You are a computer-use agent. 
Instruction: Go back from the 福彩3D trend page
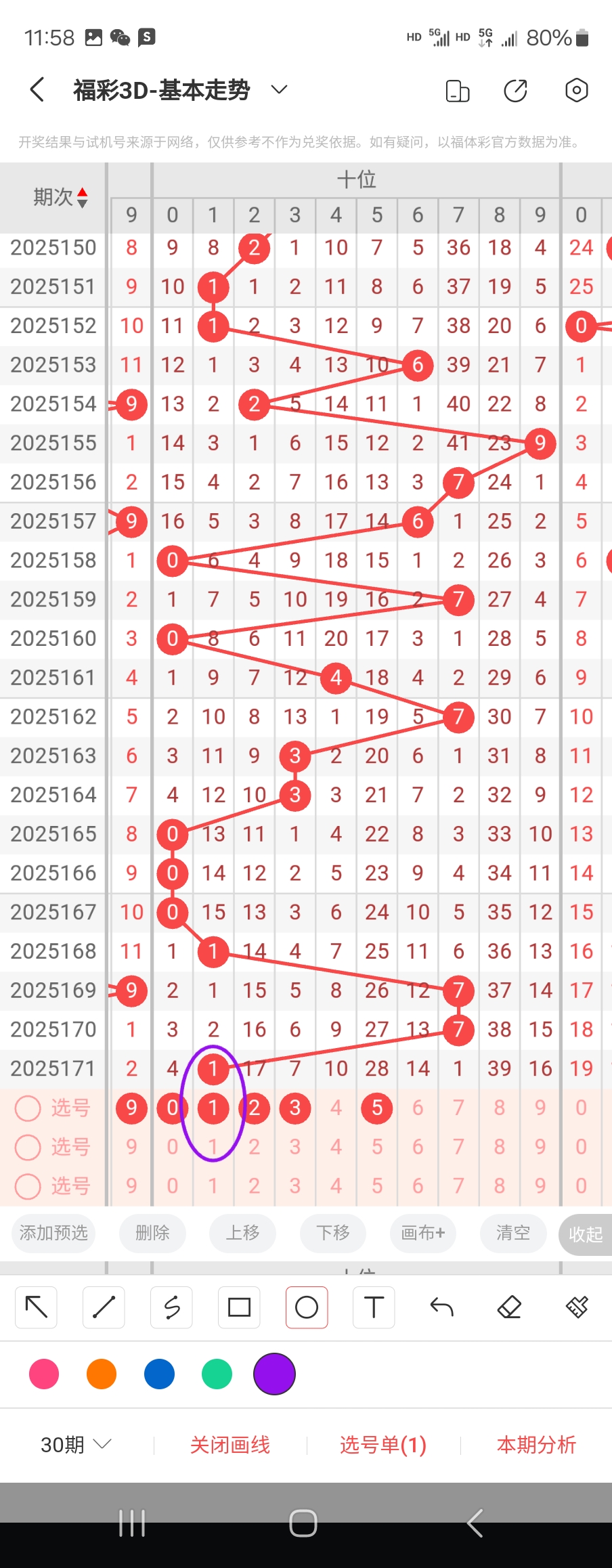(x=38, y=90)
